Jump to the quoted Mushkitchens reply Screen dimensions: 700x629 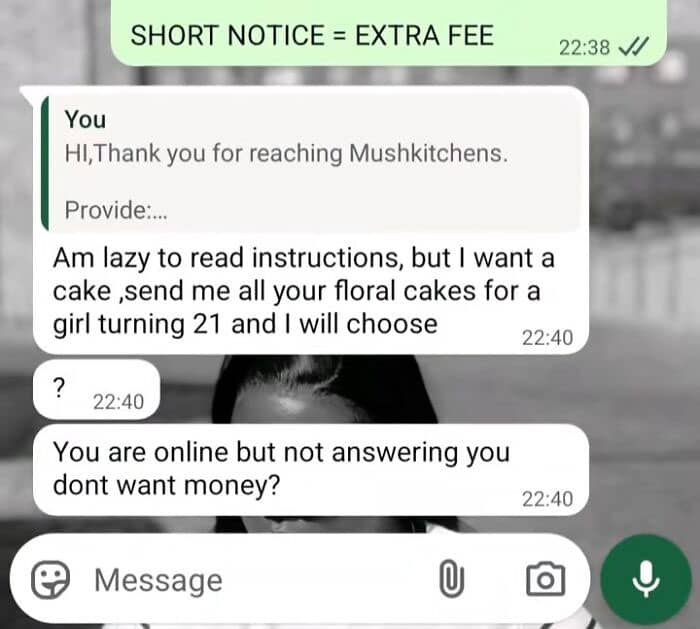point(312,164)
